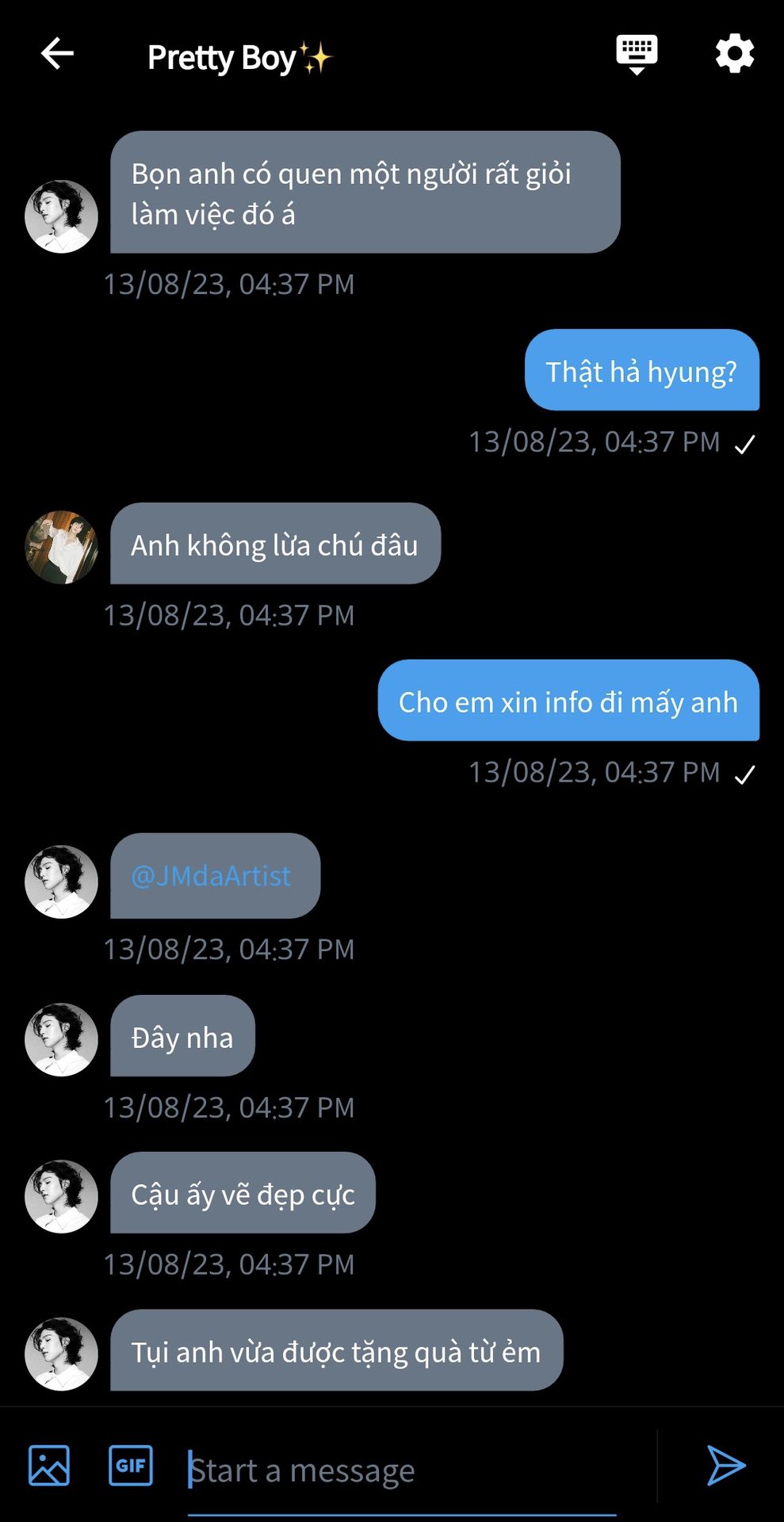Tap the avatar beside "Đây nha"

pos(62,1039)
